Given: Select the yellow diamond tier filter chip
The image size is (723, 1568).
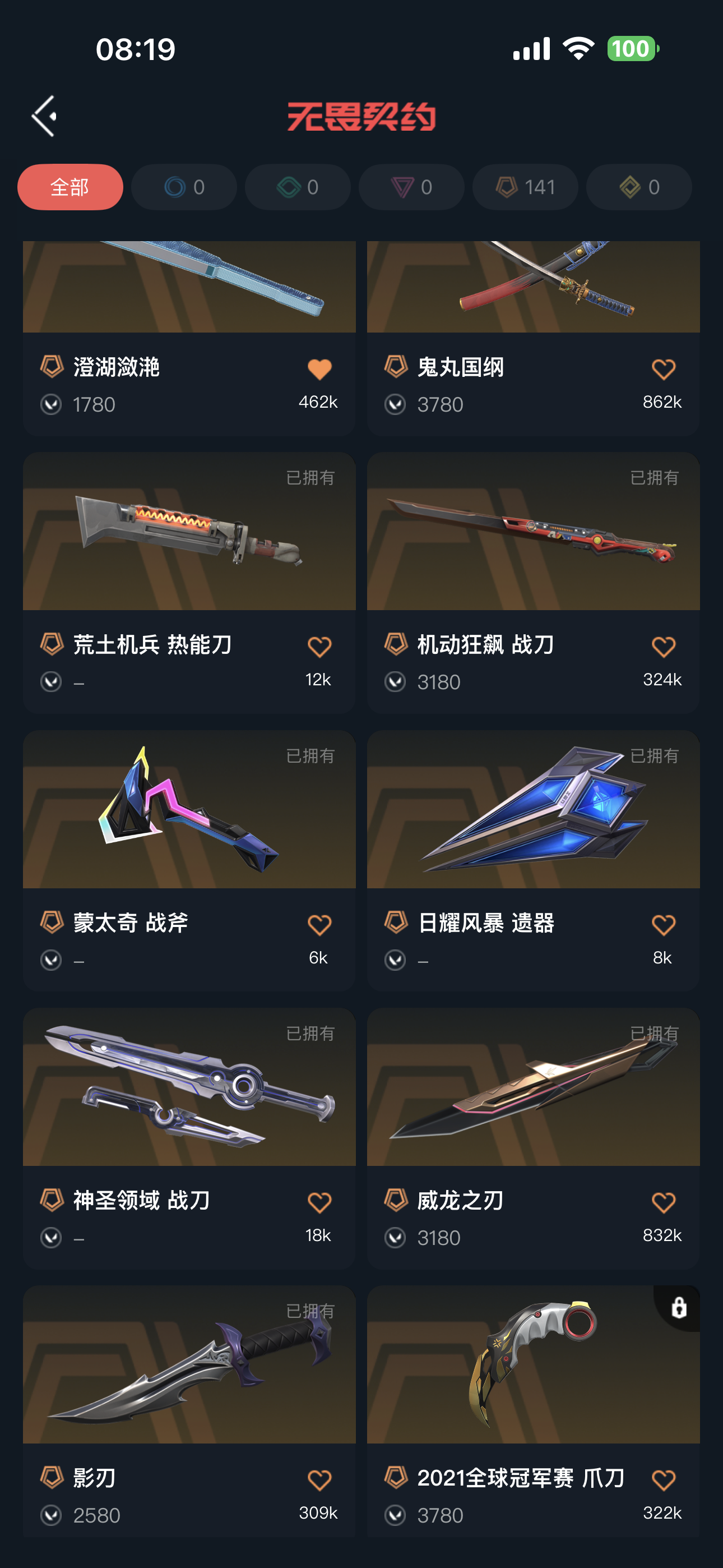Looking at the screenshot, I should [639, 187].
